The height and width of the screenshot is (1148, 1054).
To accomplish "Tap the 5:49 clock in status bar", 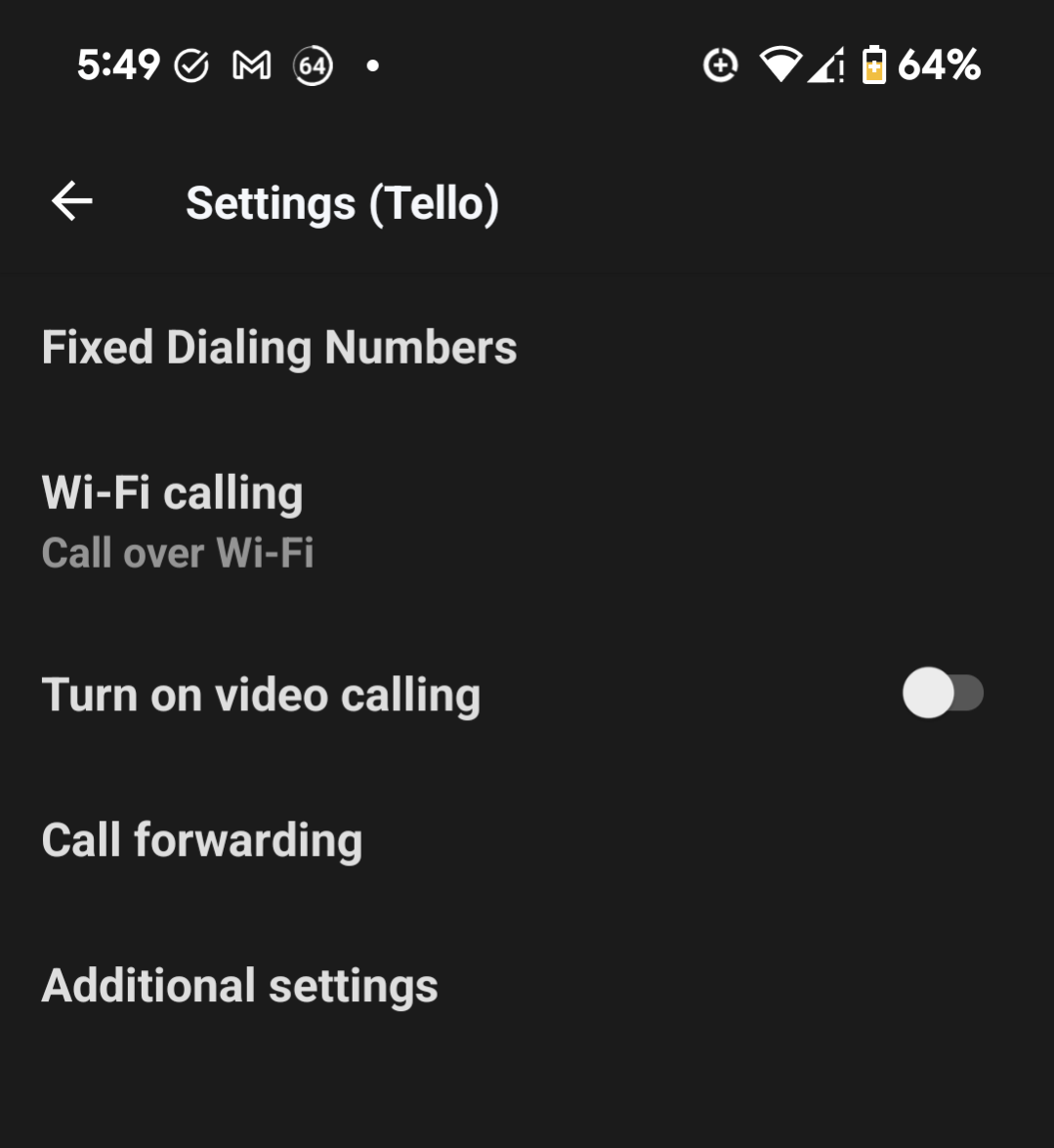I will tap(119, 64).
